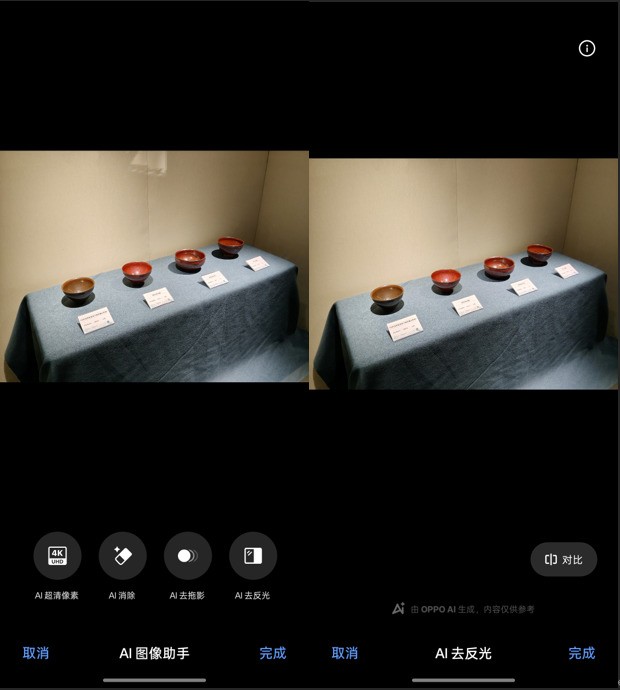Tap 取消 on the AI 图像助手 screen
The height and width of the screenshot is (690, 620).
click(x=36, y=653)
